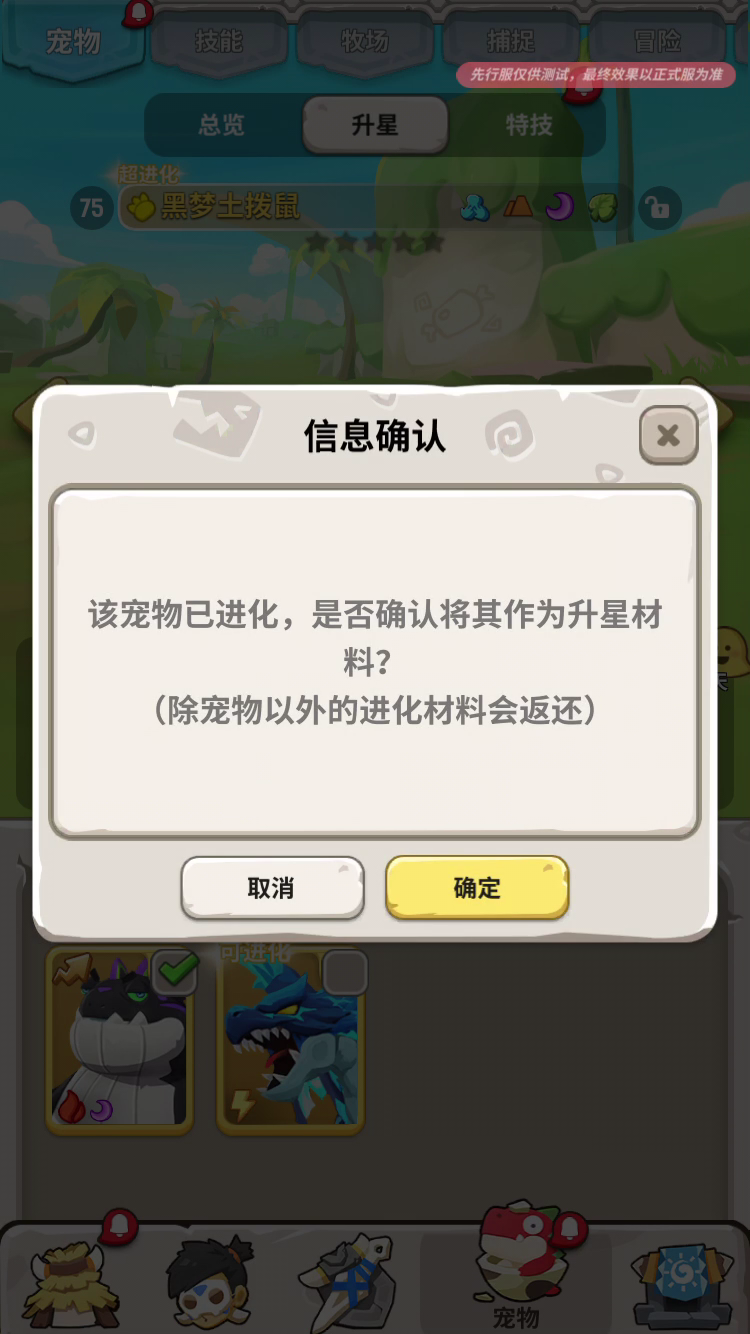Cancel the dialog with 取消
This screenshot has height=1334, width=750.
pos(272,887)
